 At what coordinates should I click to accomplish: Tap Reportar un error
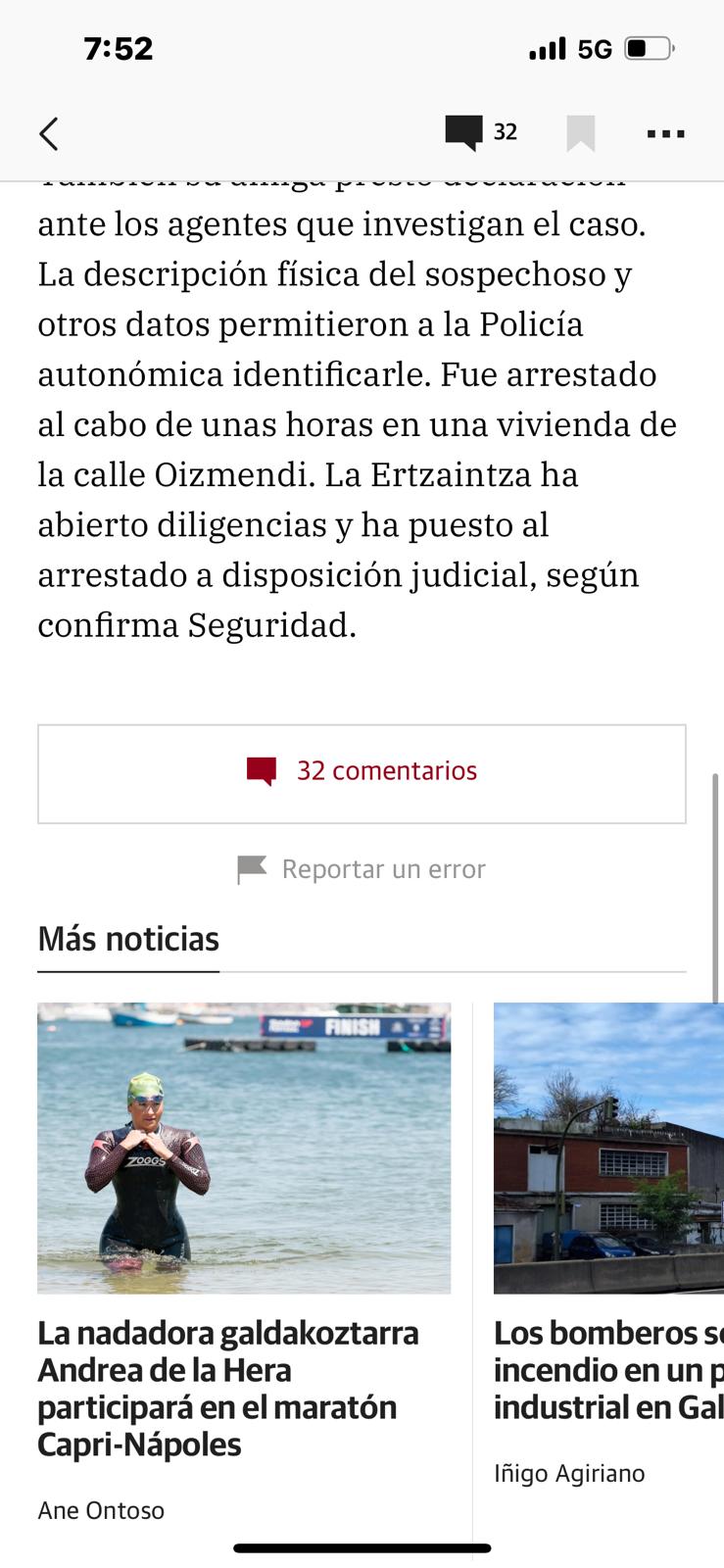pos(362,869)
